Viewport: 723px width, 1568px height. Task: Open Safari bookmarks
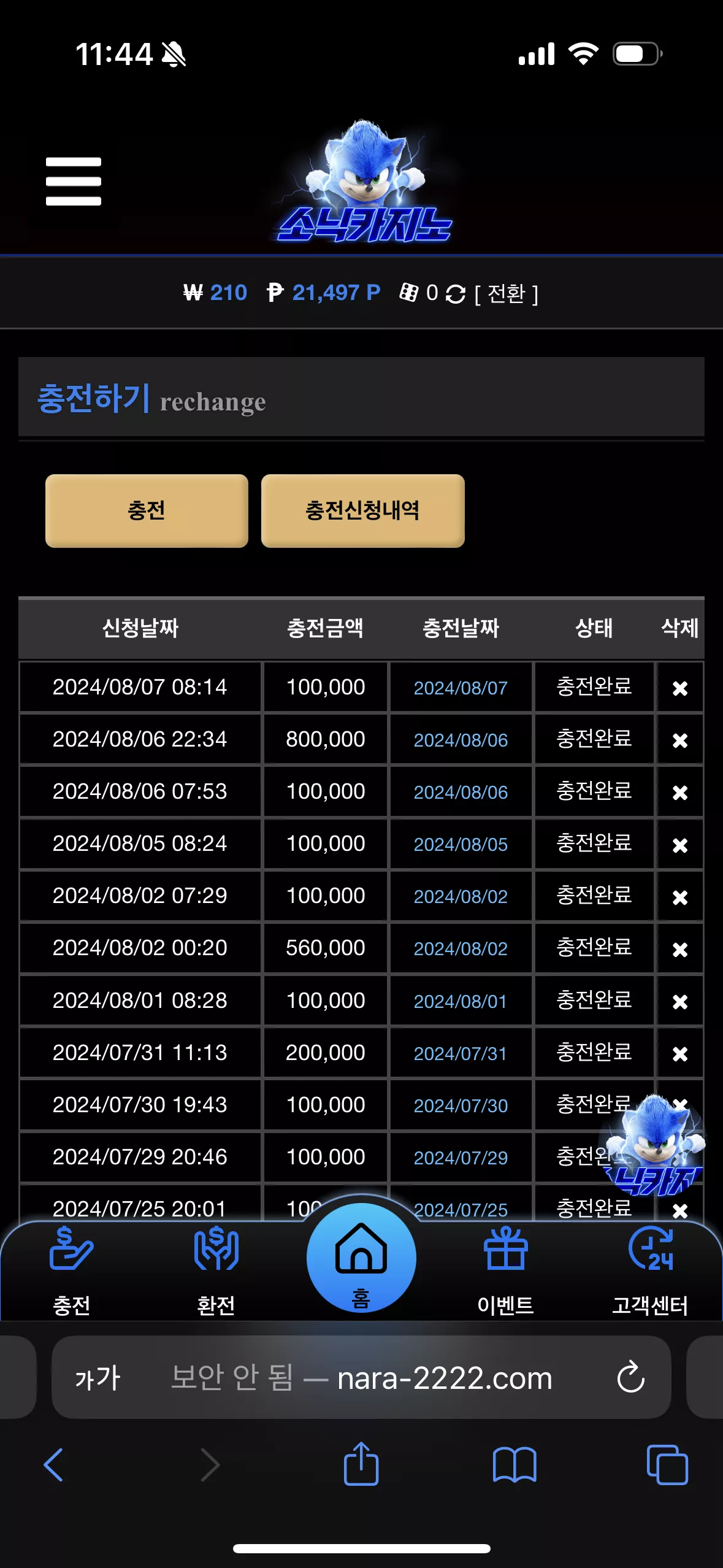click(x=515, y=1465)
